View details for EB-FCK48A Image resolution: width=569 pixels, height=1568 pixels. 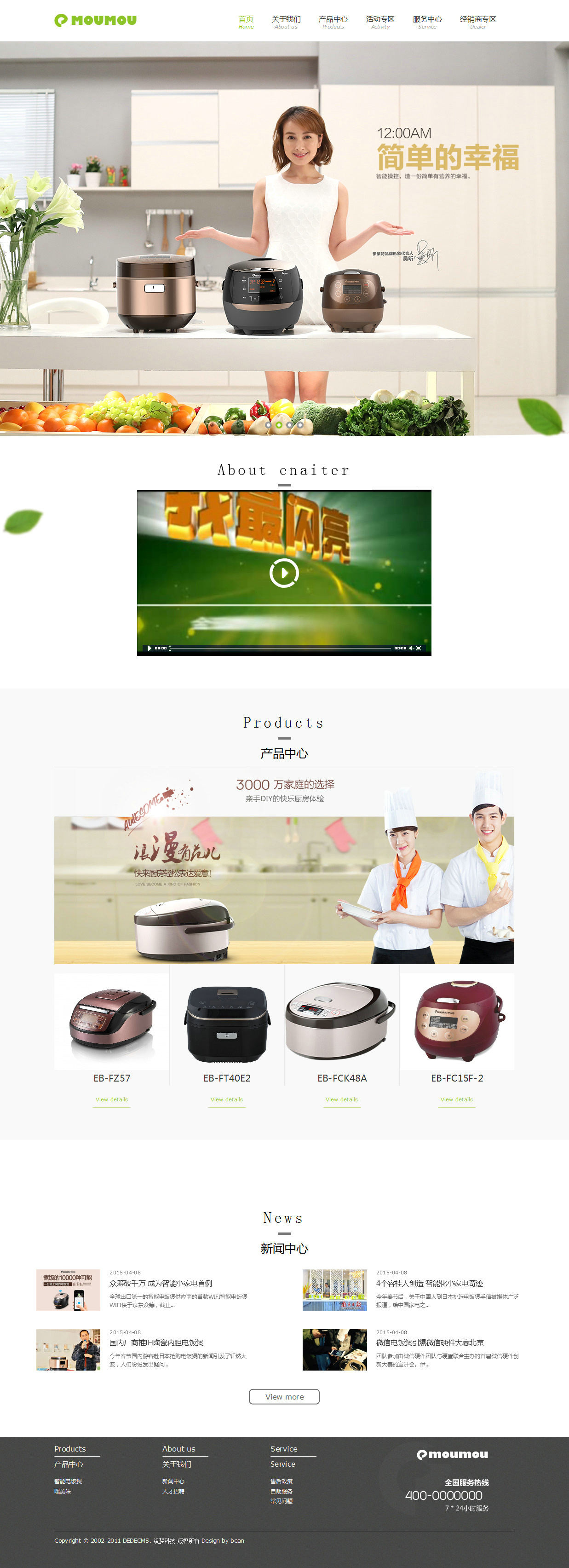coord(341,1099)
